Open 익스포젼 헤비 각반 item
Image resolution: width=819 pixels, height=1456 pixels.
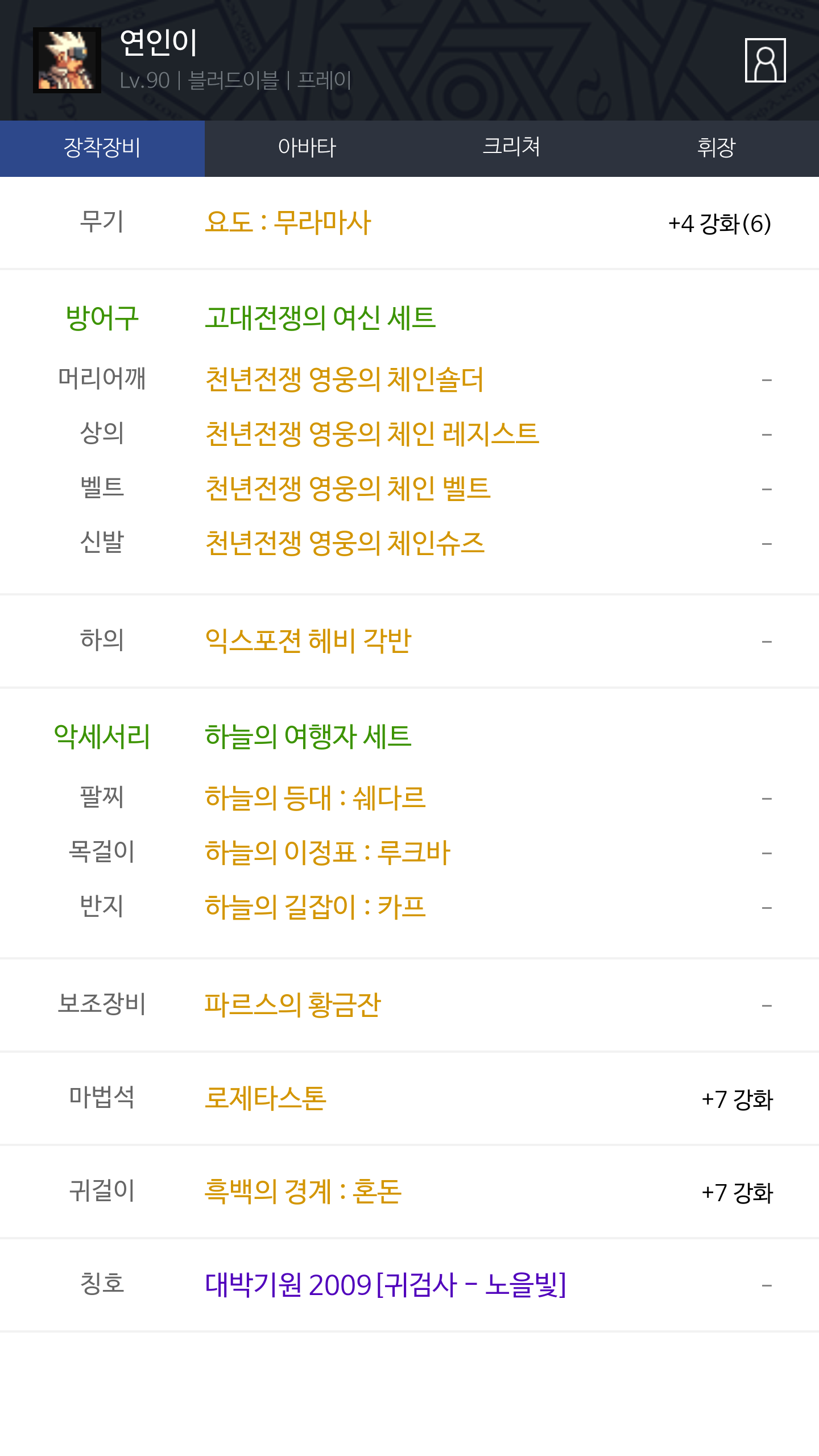tap(308, 641)
